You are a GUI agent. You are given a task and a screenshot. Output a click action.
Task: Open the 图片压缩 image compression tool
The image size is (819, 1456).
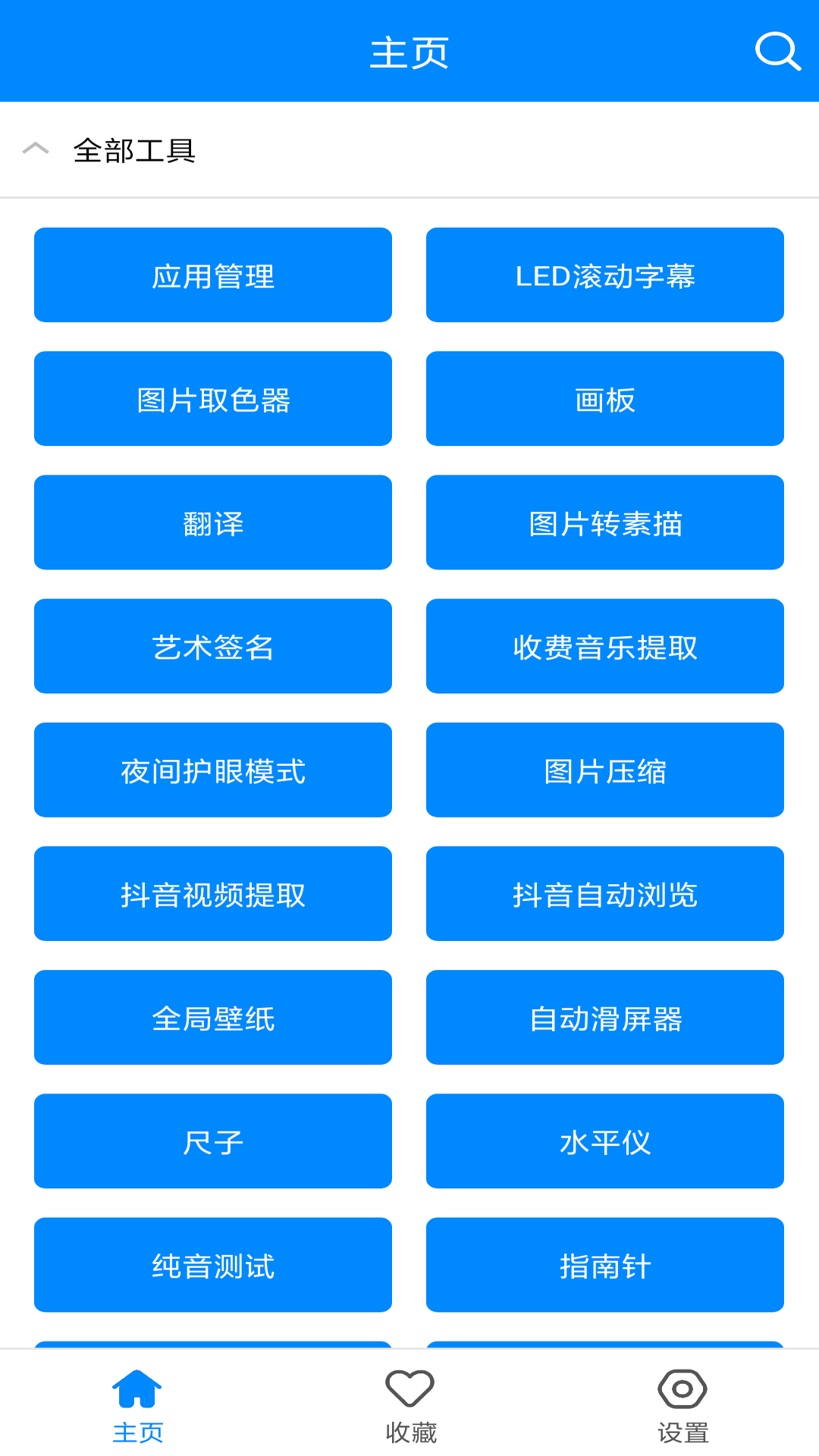[605, 770]
